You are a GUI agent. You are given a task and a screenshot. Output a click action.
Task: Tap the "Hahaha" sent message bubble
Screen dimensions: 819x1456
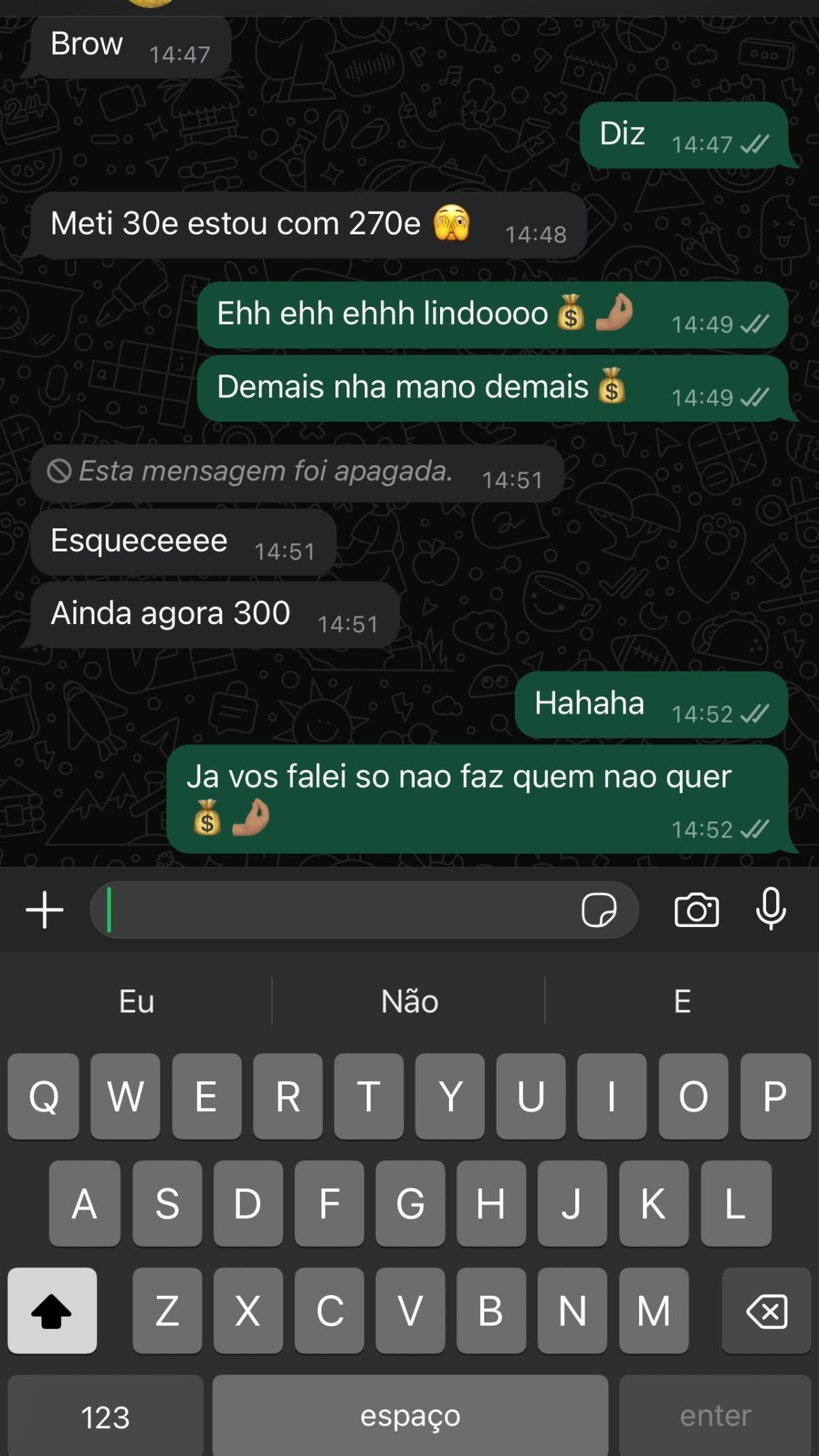pos(652,705)
